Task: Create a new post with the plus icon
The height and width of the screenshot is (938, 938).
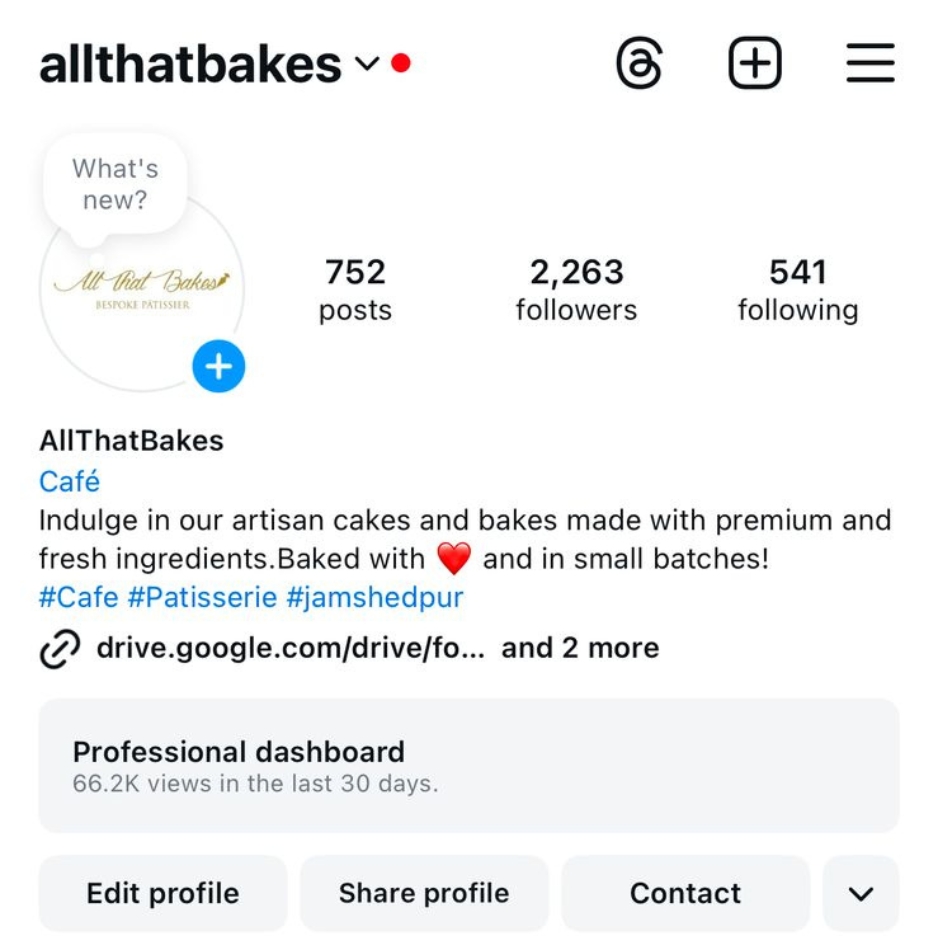Action: point(754,66)
